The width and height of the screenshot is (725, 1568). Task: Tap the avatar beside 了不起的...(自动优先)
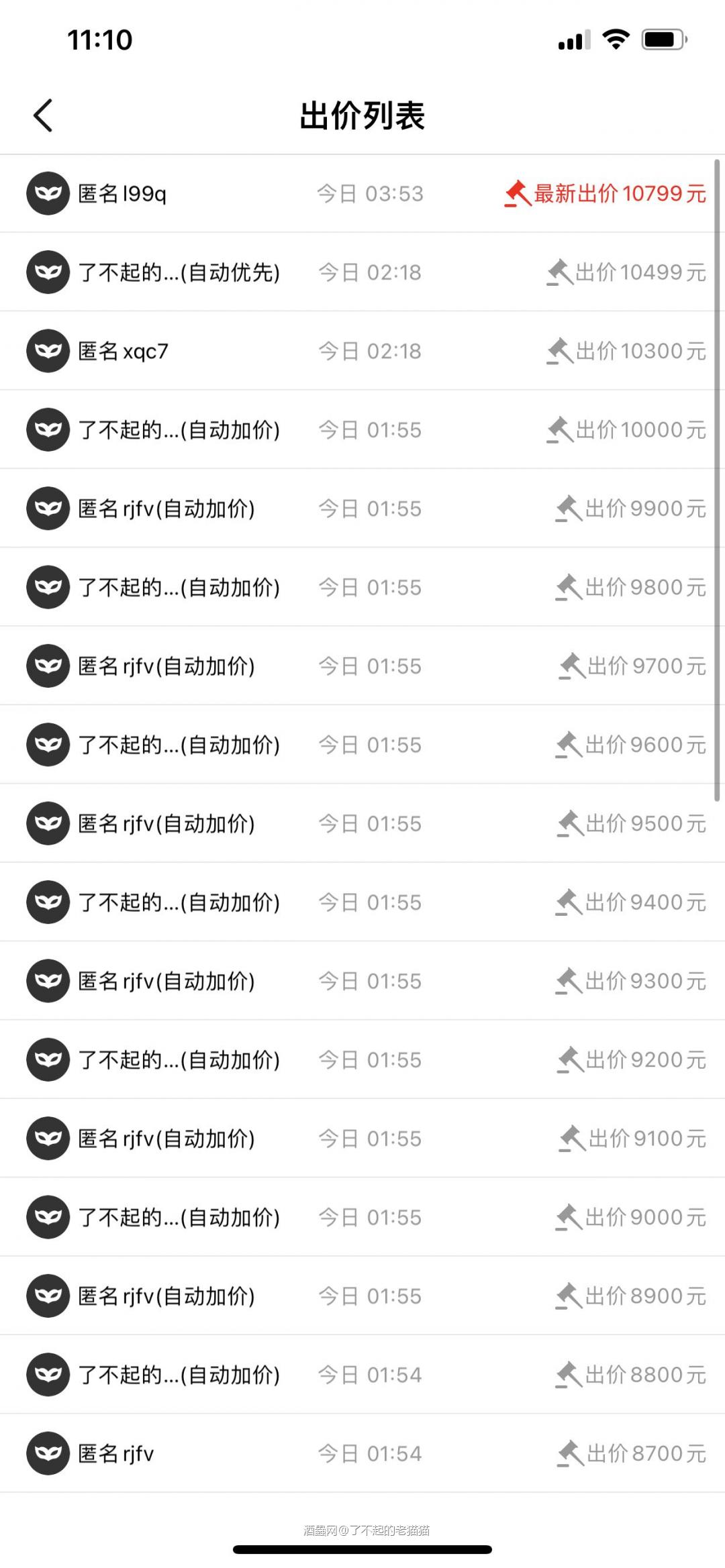pos(48,272)
